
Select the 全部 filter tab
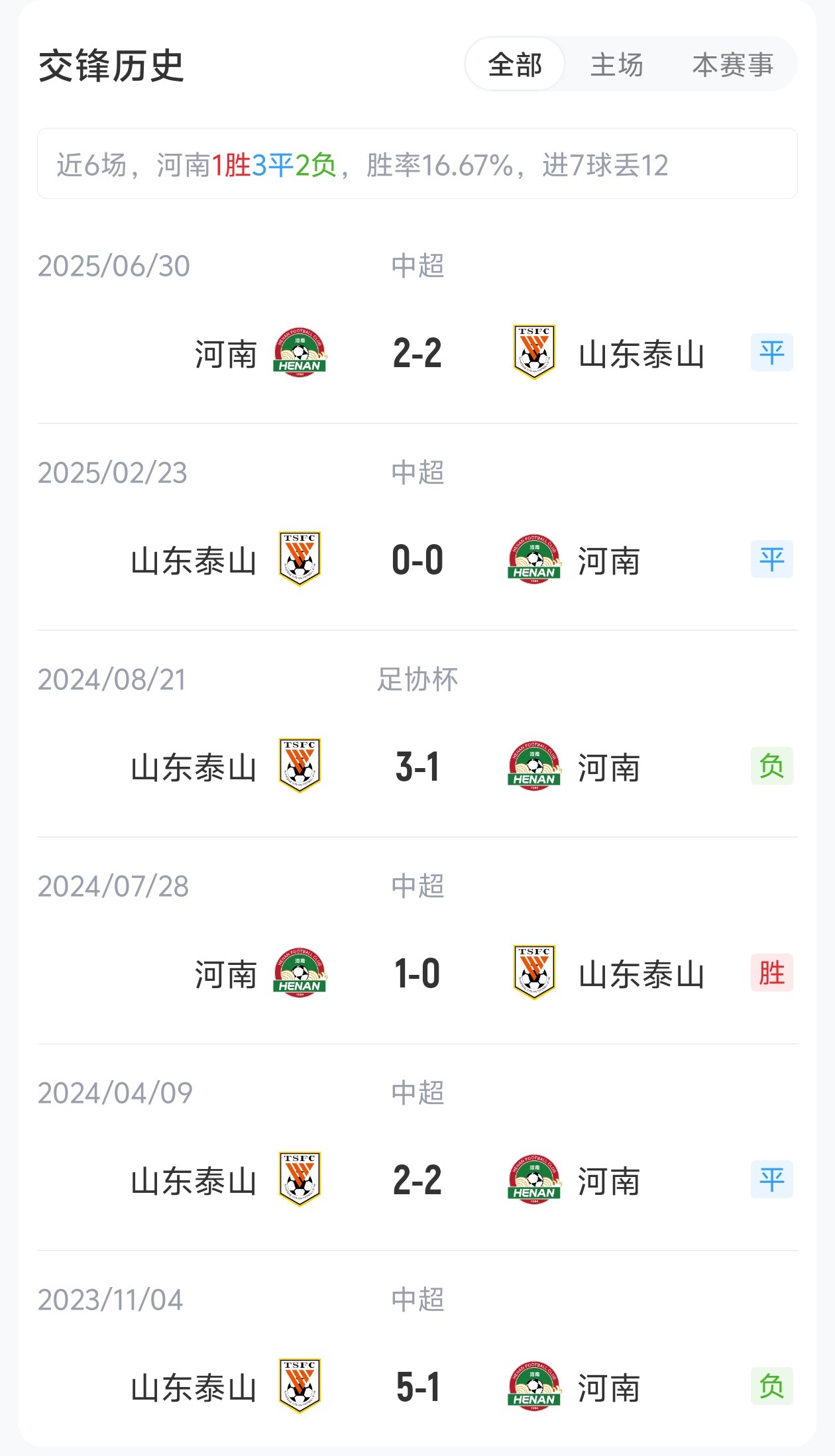pyautogui.click(x=515, y=65)
